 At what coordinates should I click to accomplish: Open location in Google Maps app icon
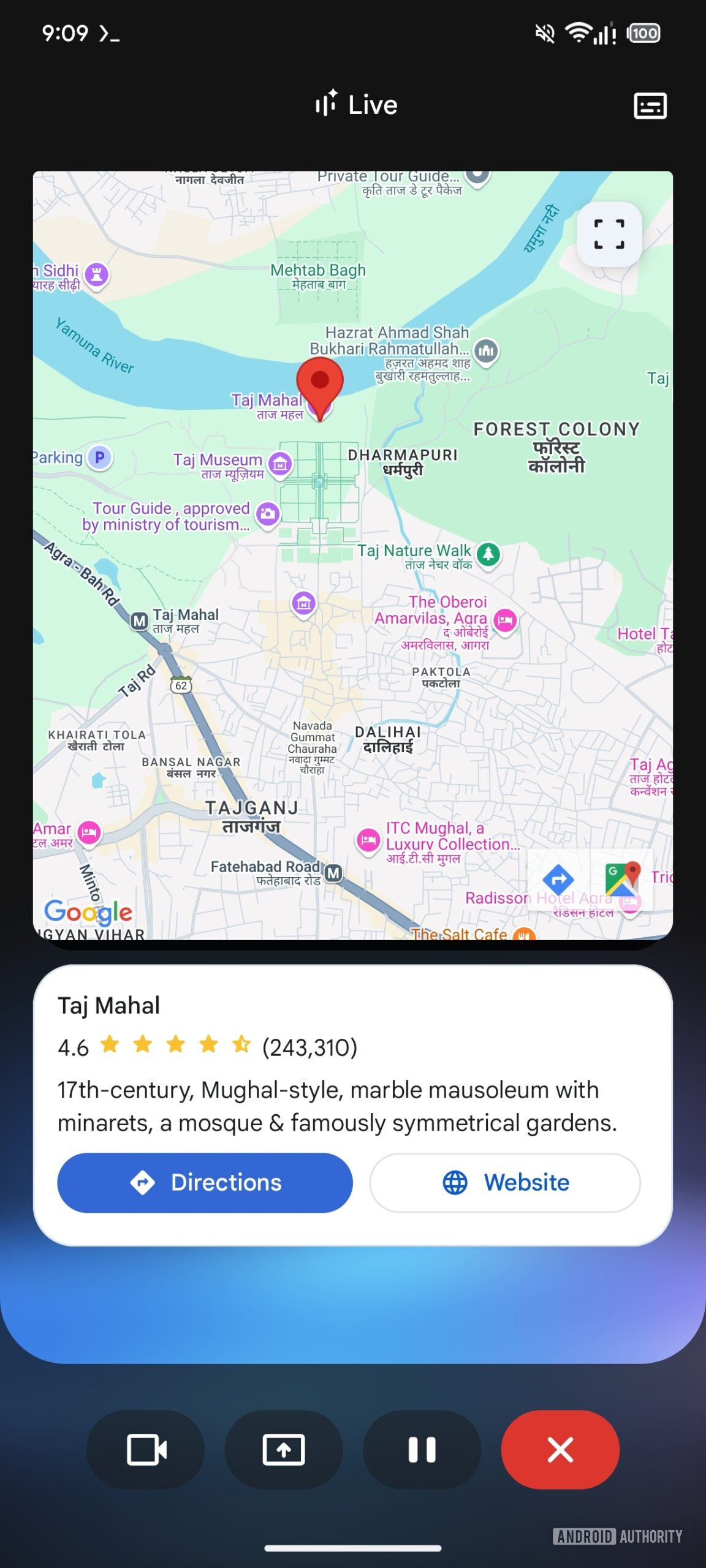(x=622, y=880)
